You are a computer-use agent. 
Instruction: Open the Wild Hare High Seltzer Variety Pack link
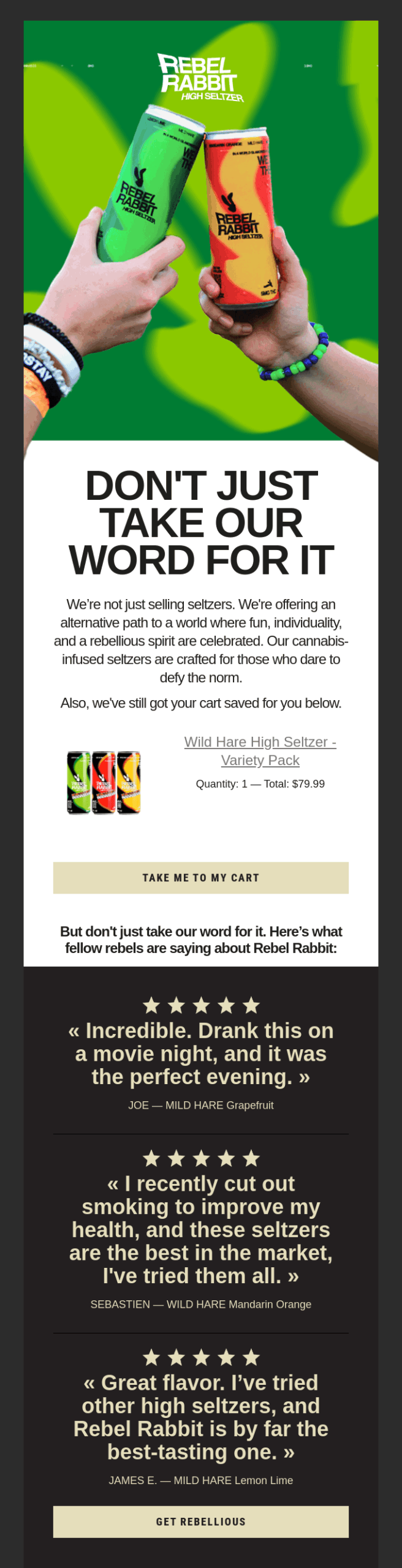260,750
